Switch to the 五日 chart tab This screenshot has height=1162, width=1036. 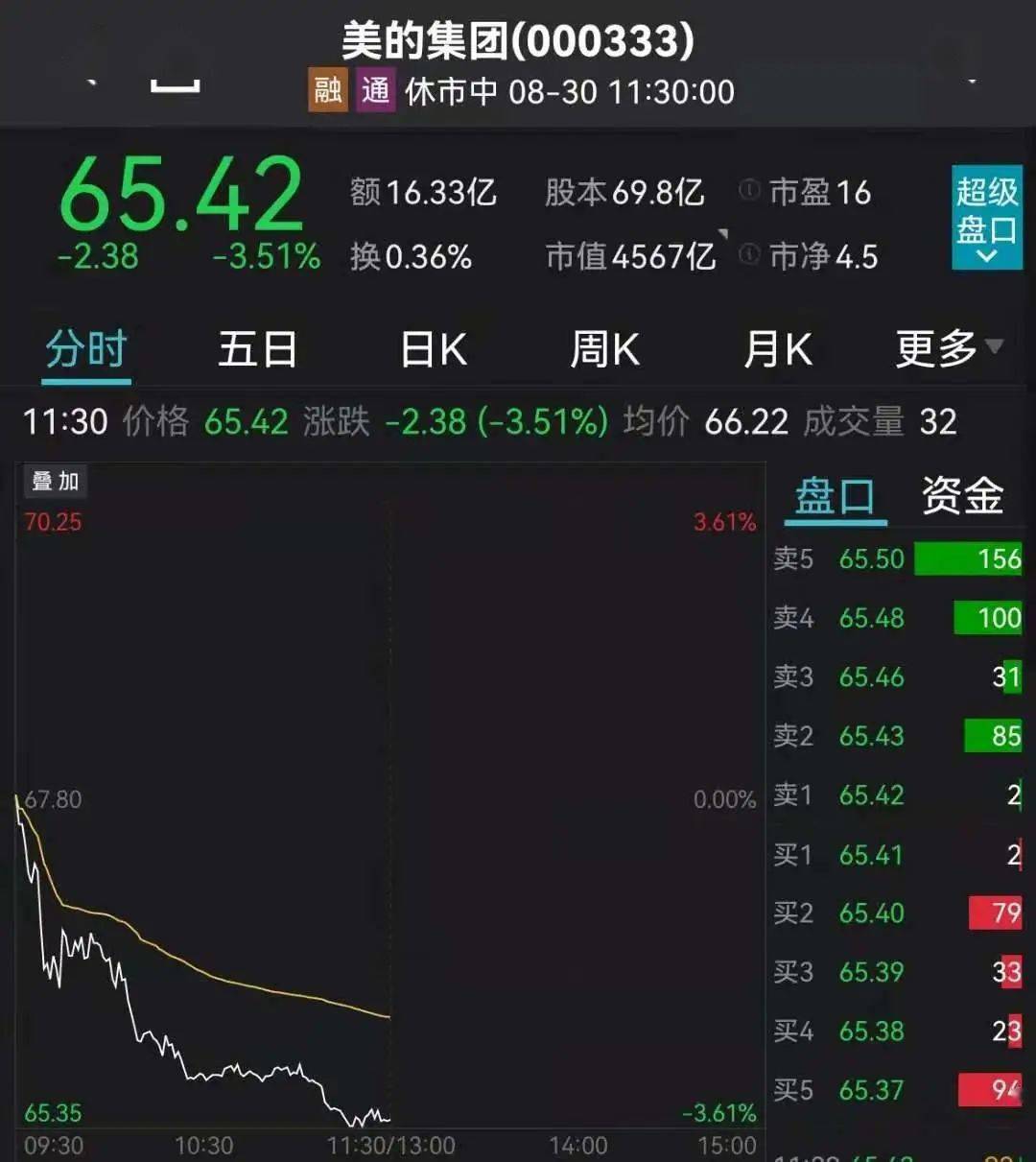pyautogui.click(x=257, y=349)
